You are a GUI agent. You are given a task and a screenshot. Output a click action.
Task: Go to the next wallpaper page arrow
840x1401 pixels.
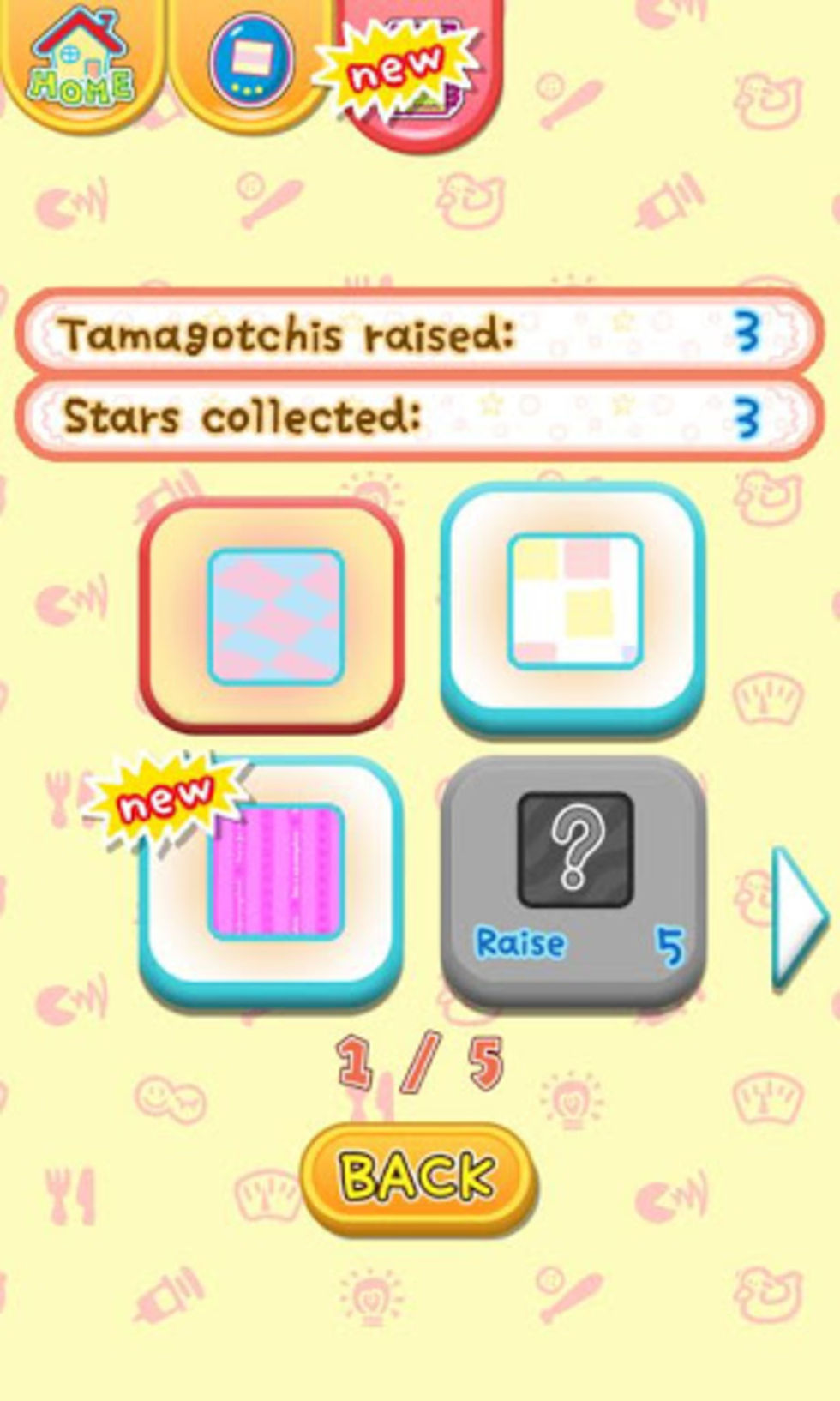pos(797,917)
